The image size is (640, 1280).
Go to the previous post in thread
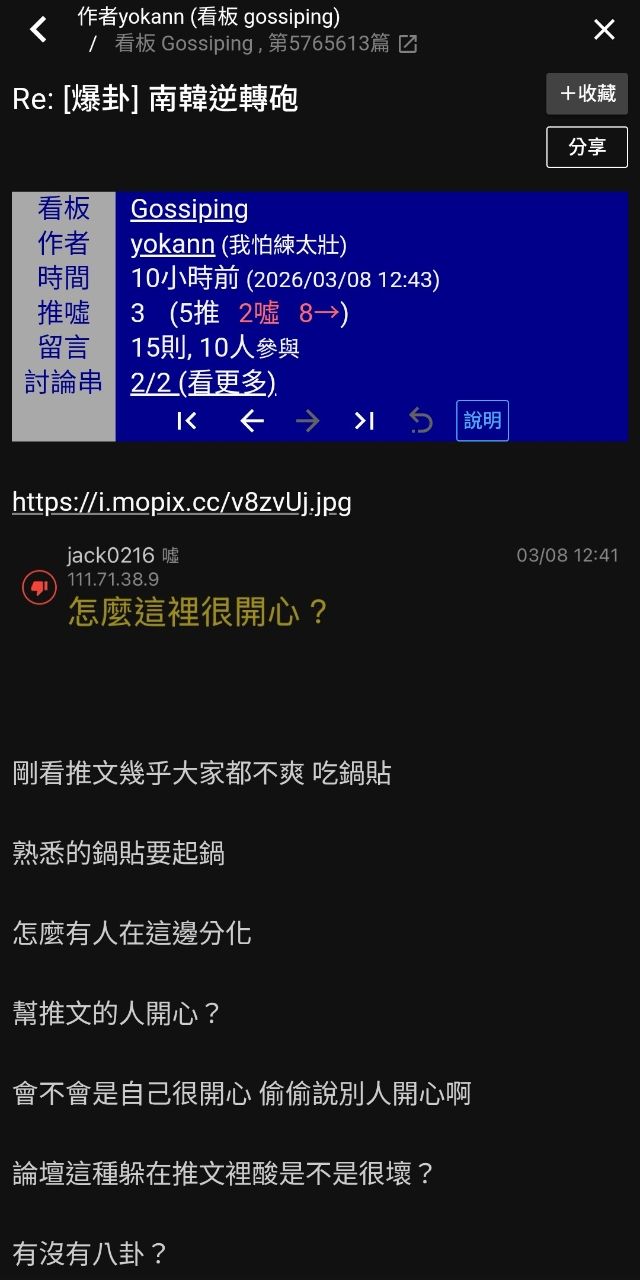(252, 421)
